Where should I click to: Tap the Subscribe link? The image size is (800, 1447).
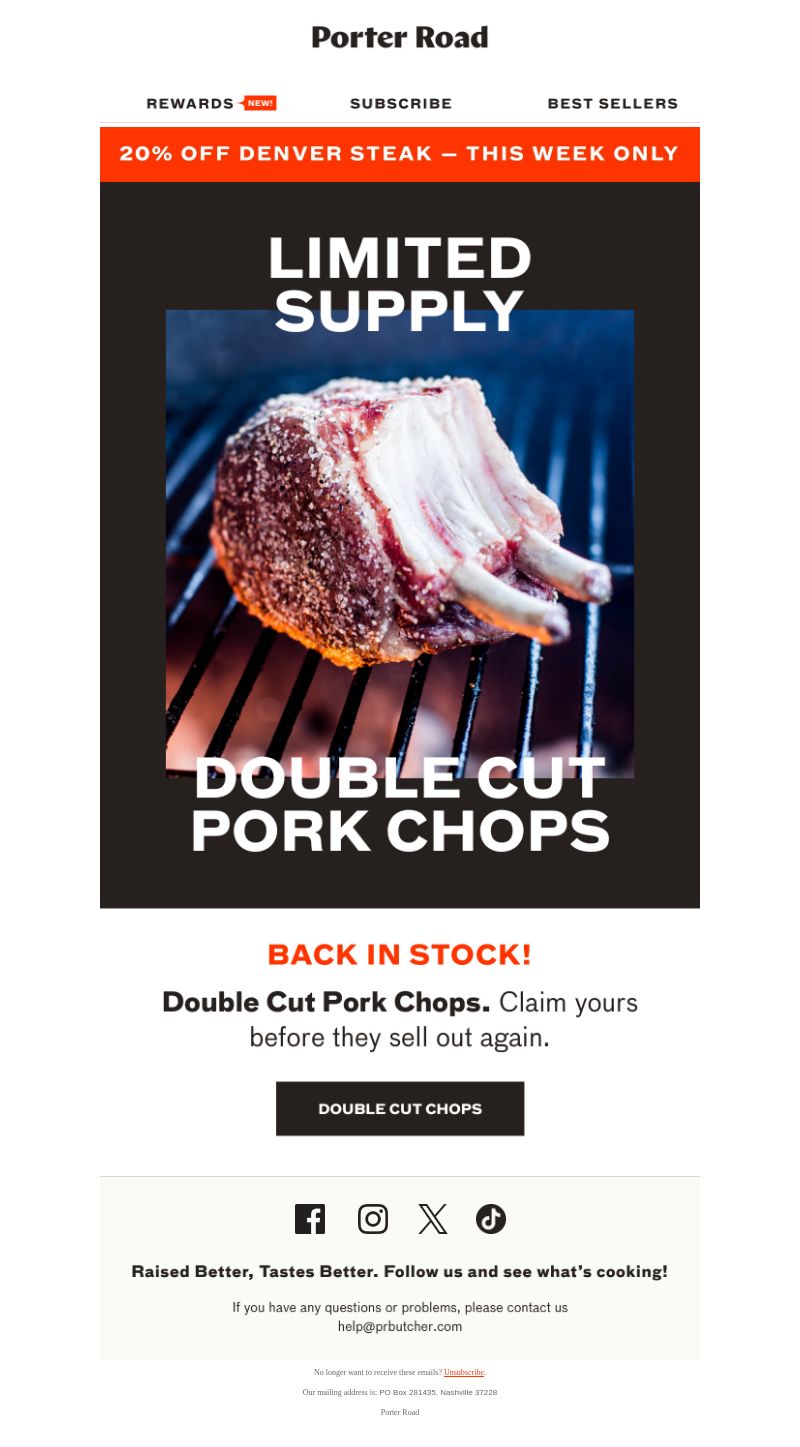pos(401,103)
